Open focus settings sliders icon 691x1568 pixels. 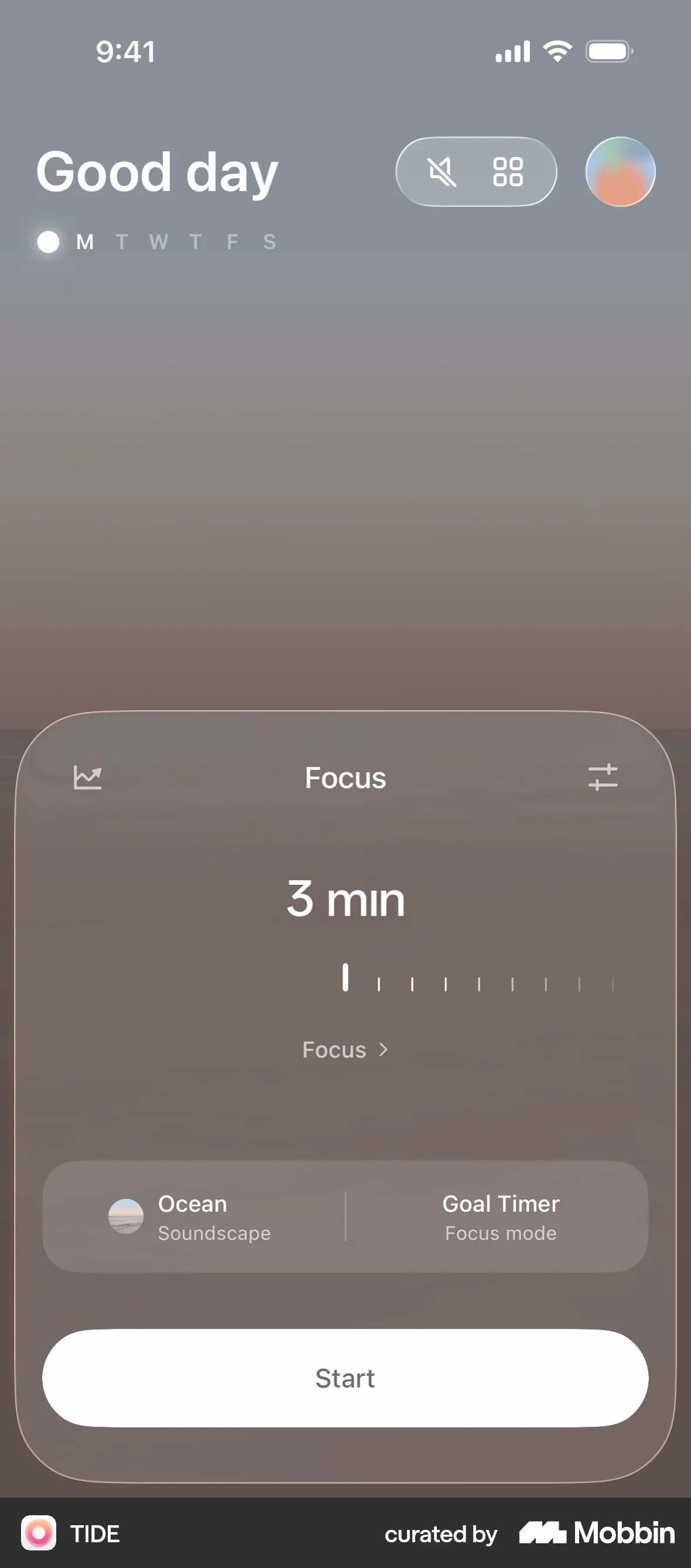point(603,778)
